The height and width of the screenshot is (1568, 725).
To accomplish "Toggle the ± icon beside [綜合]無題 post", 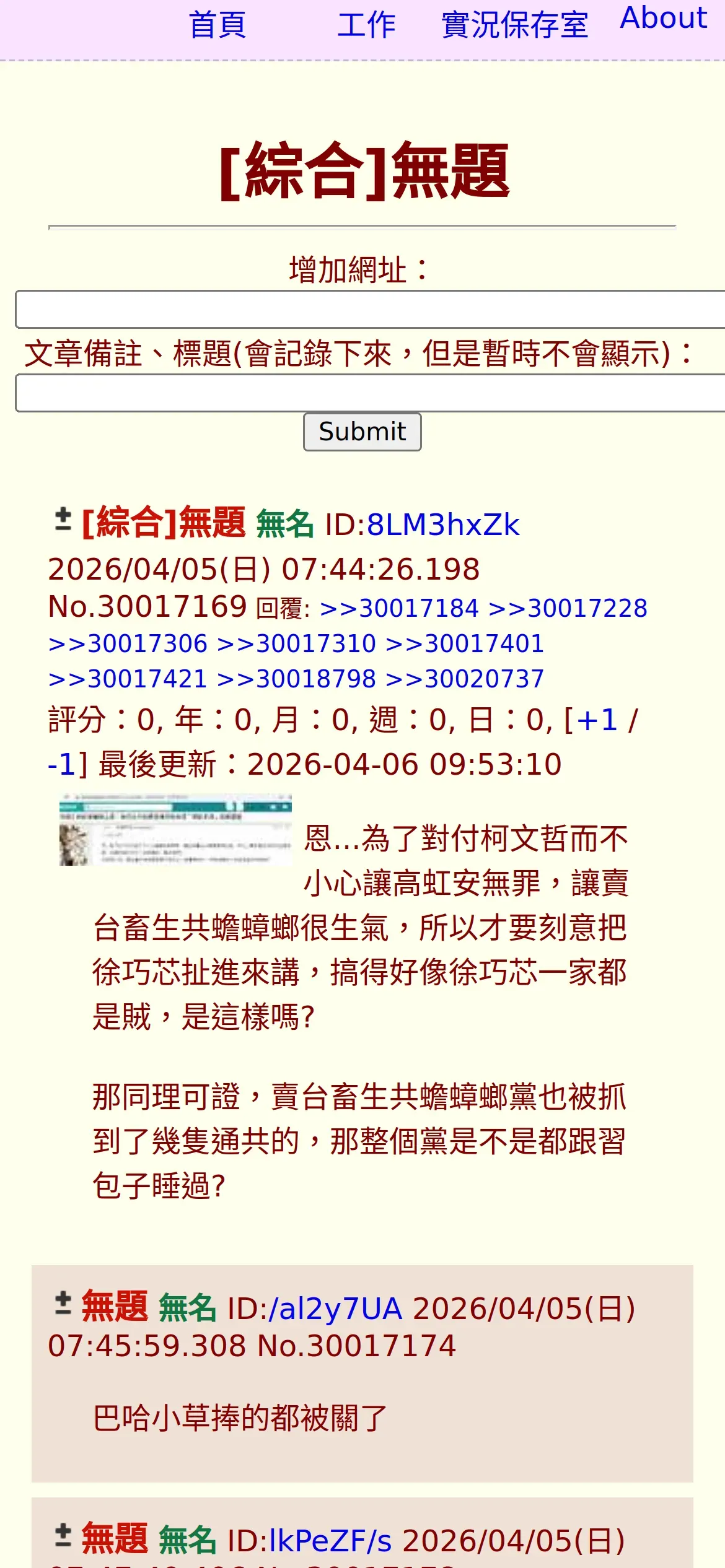I will [63, 520].
